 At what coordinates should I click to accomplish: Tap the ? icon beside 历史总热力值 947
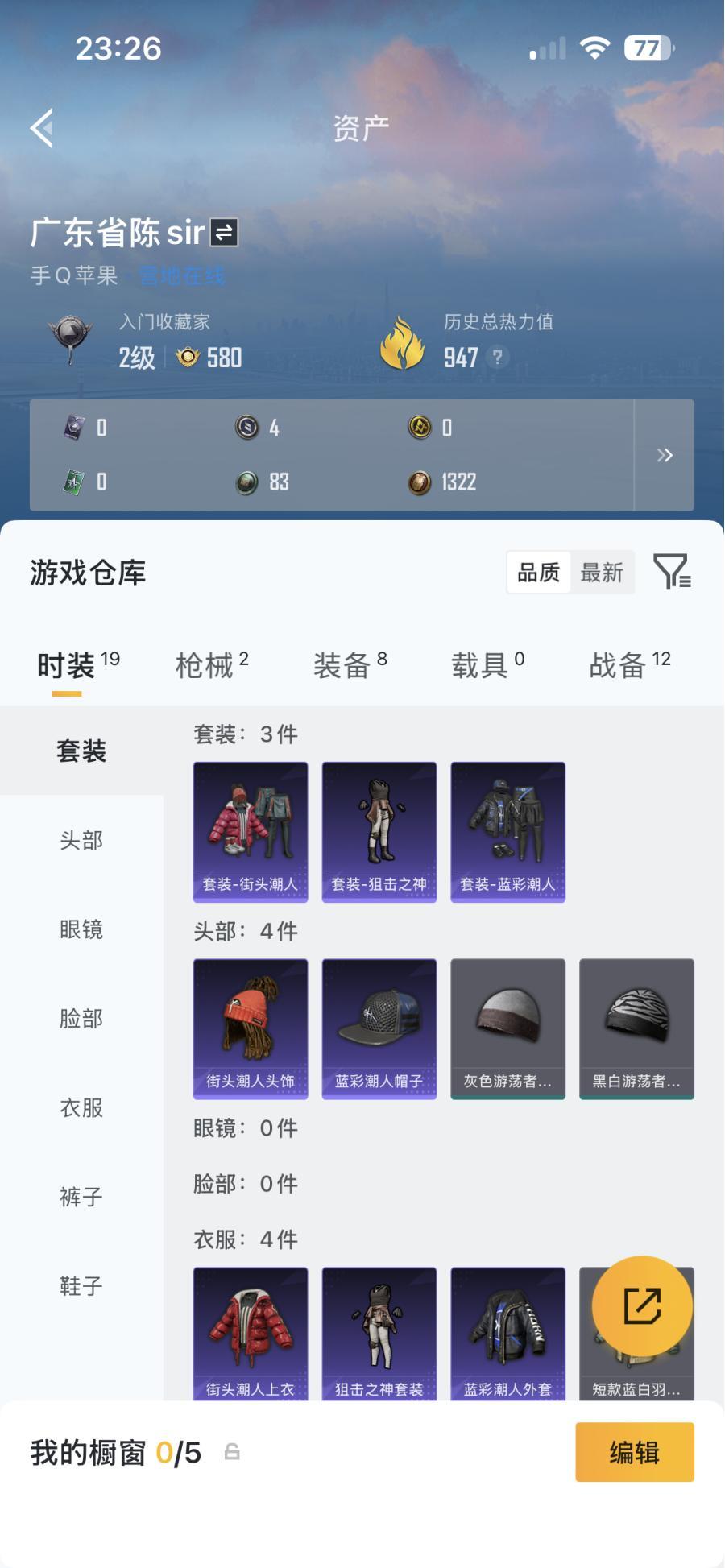(496, 358)
